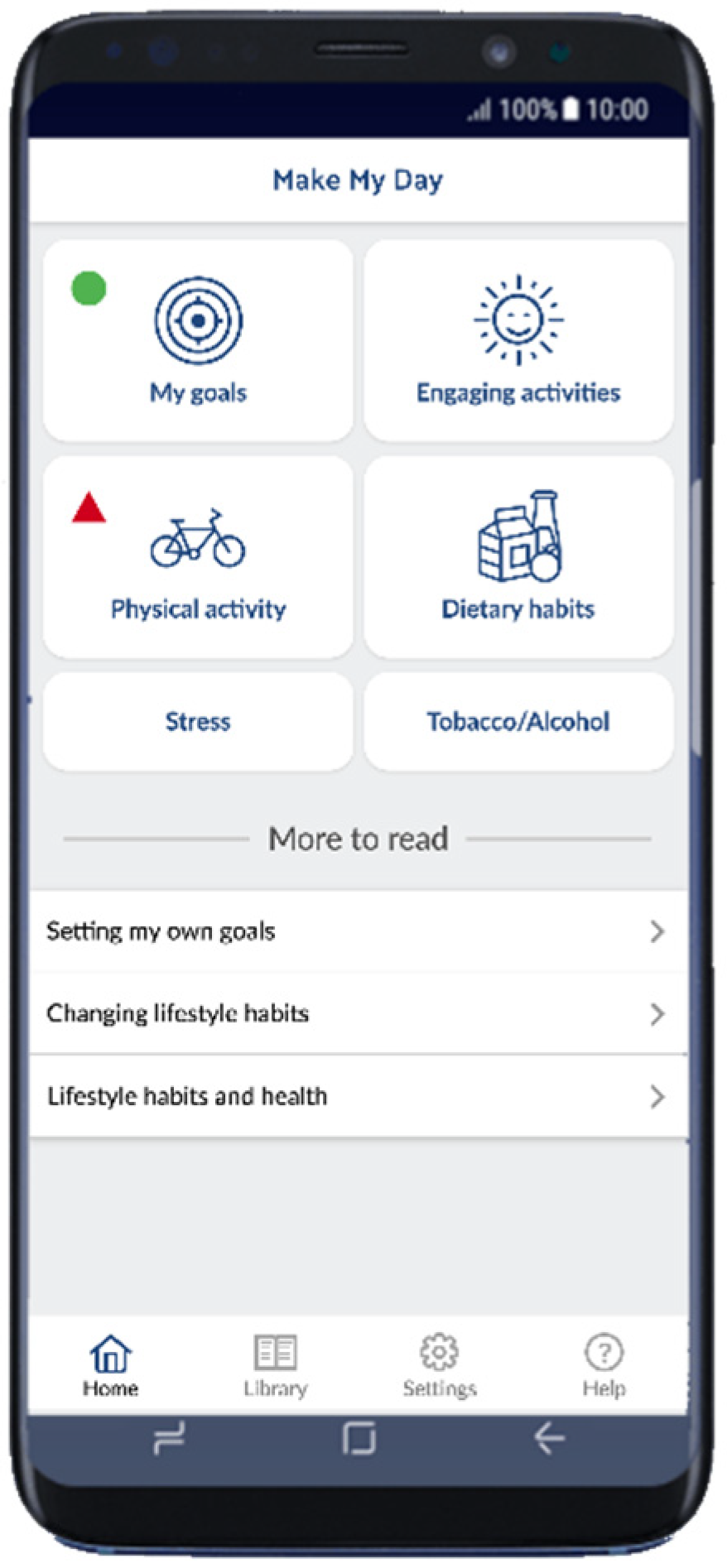Open Lifestyle habits and health

point(358,1096)
